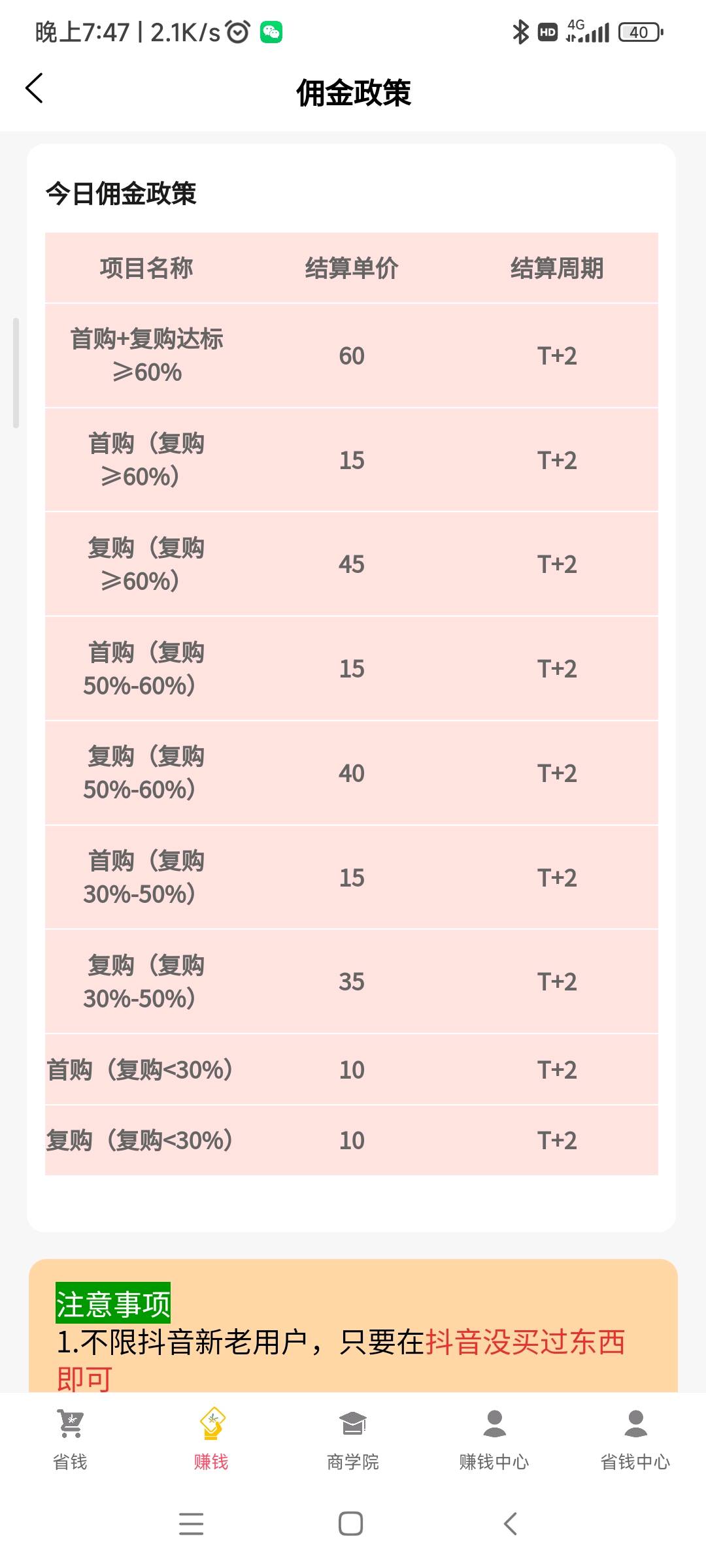Select the 赚钱 tab
The width and height of the screenshot is (706, 1568).
click(211, 1440)
